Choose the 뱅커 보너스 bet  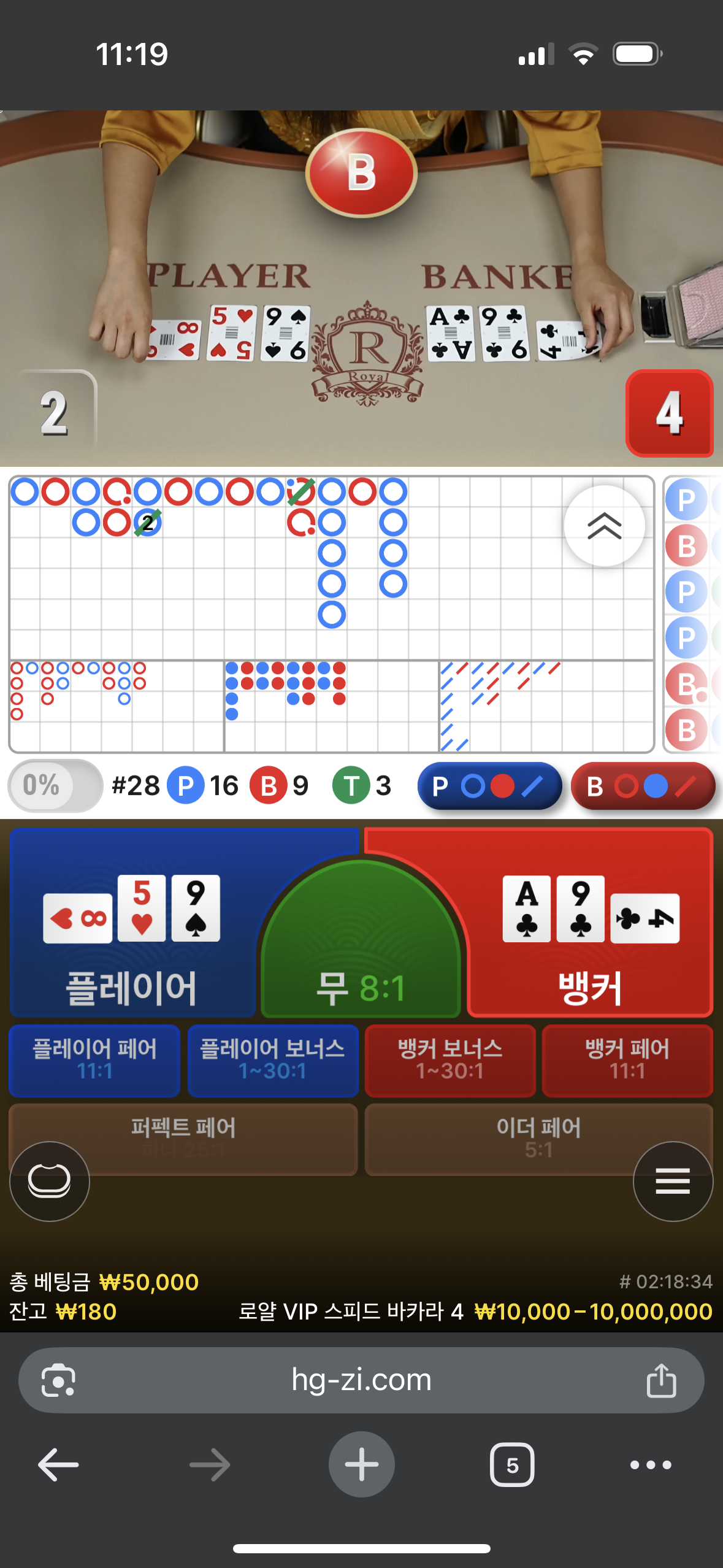(x=449, y=1060)
